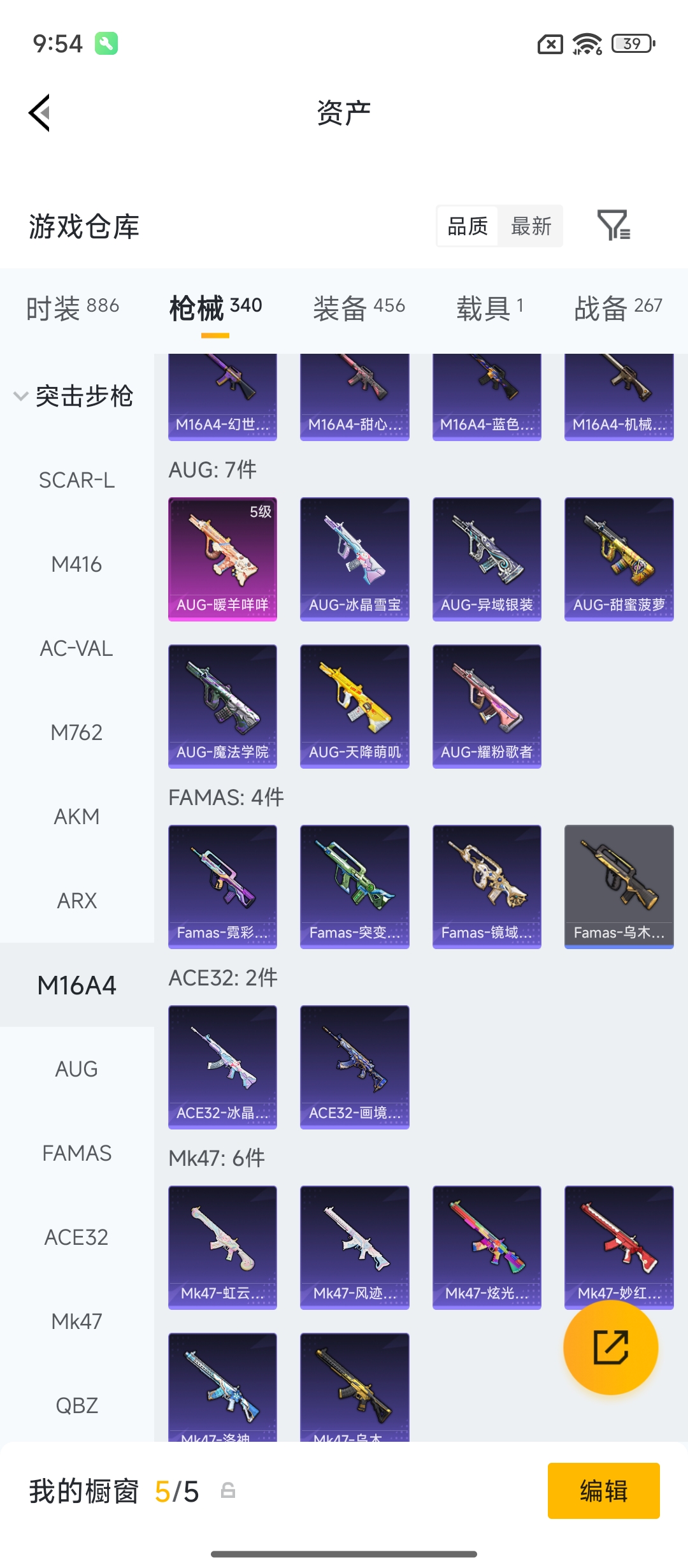
Task: Switch to the 时装 886 tab
Action: (73, 308)
